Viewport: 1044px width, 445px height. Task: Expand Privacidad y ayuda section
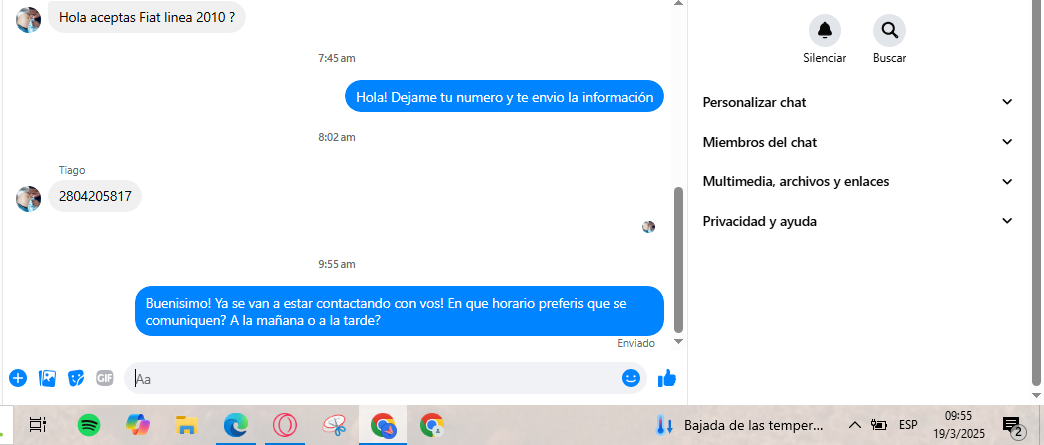(x=858, y=221)
